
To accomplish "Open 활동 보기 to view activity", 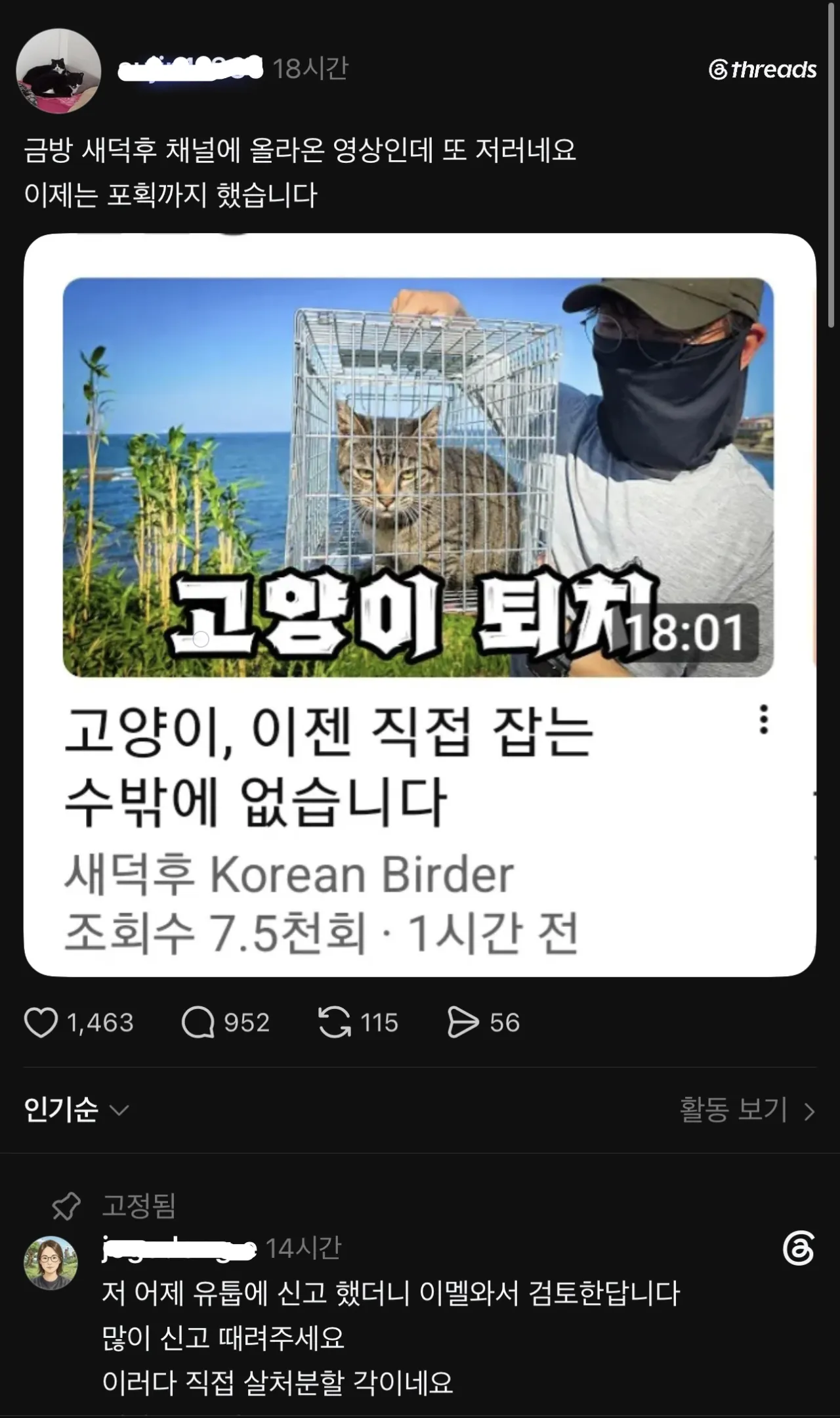I will click(x=747, y=1110).
